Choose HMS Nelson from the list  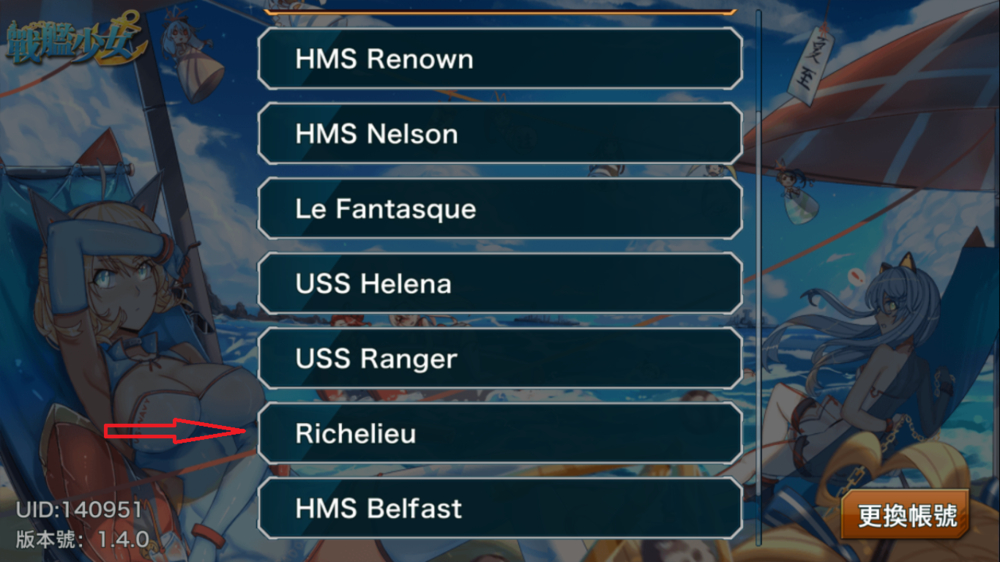coord(500,133)
